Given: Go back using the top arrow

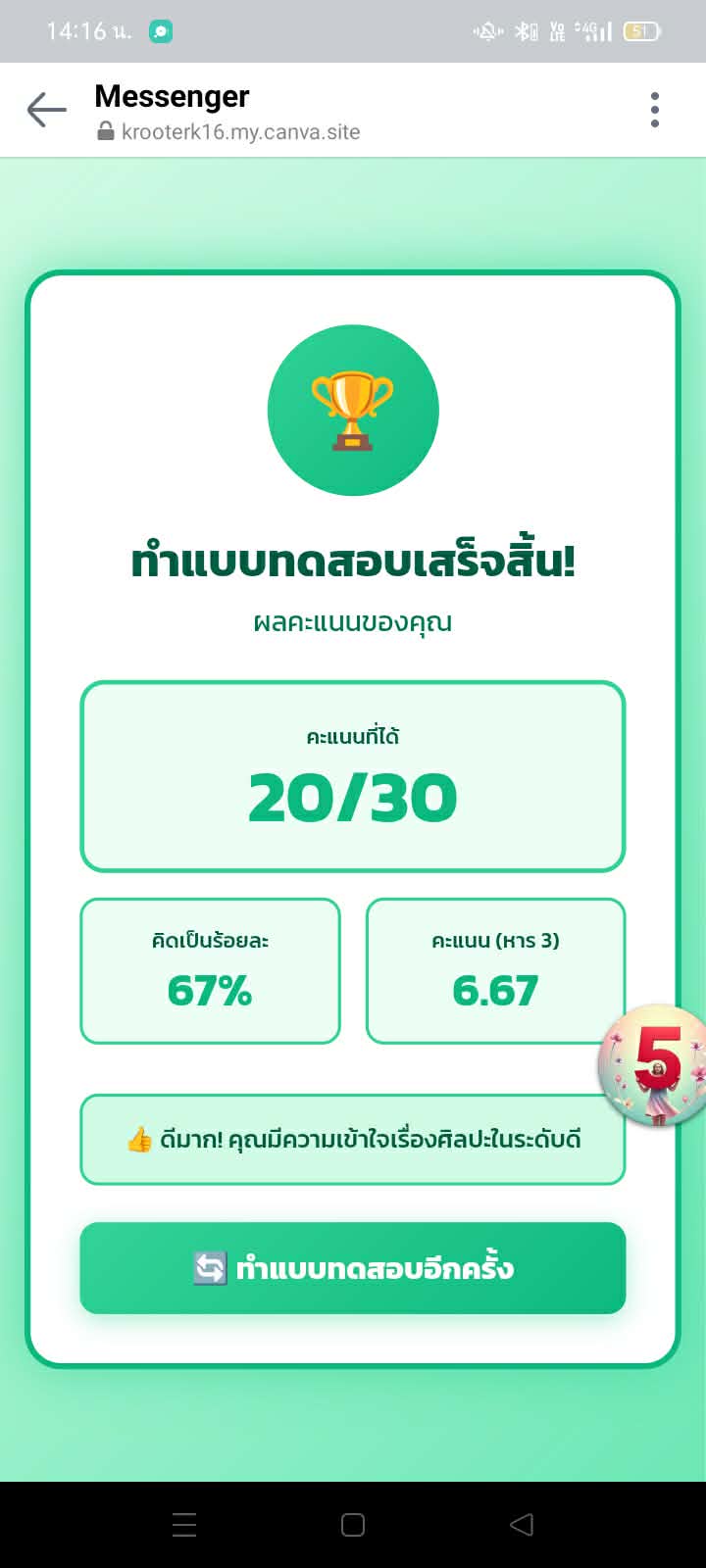Looking at the screenshot, I should [x=46, y=110].
